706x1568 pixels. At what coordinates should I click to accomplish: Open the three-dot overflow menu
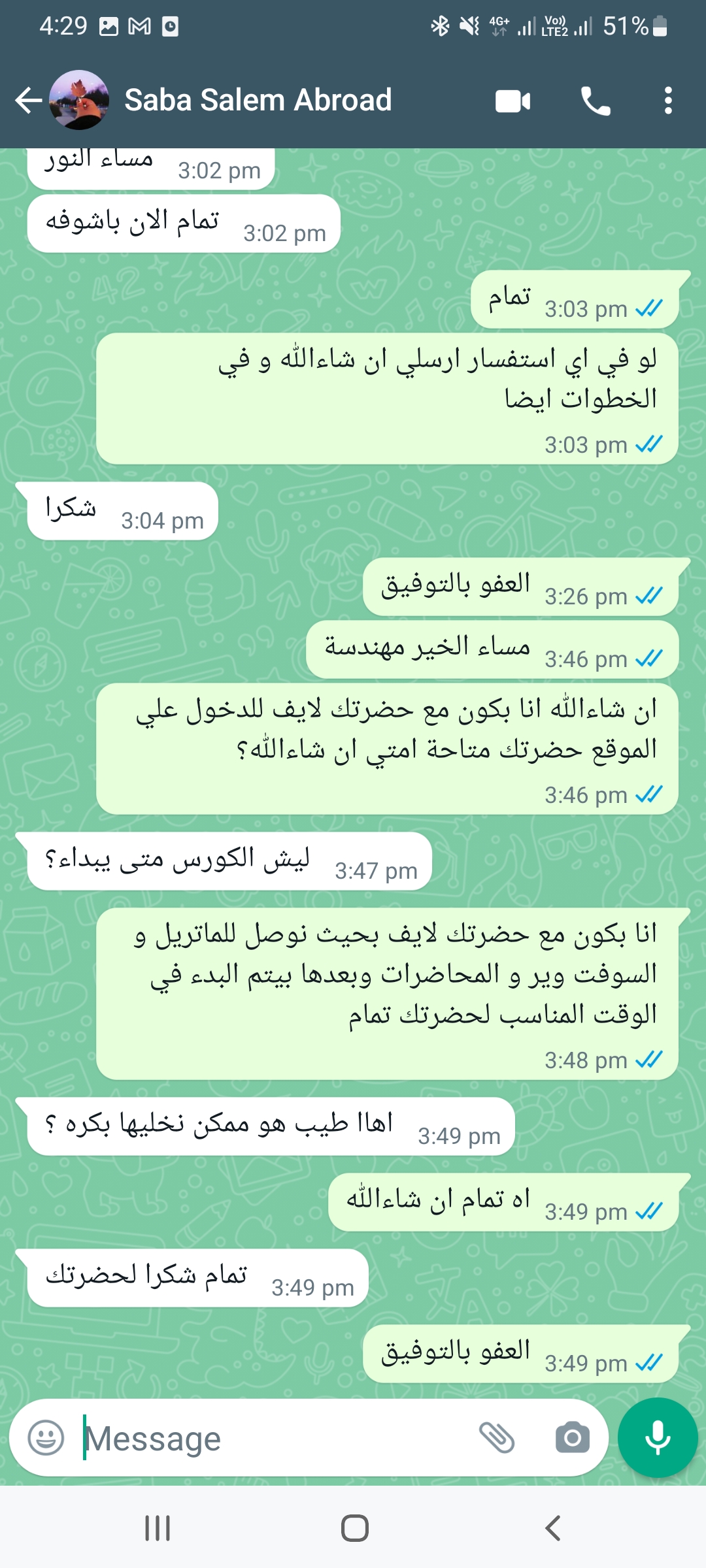point(668,101)
